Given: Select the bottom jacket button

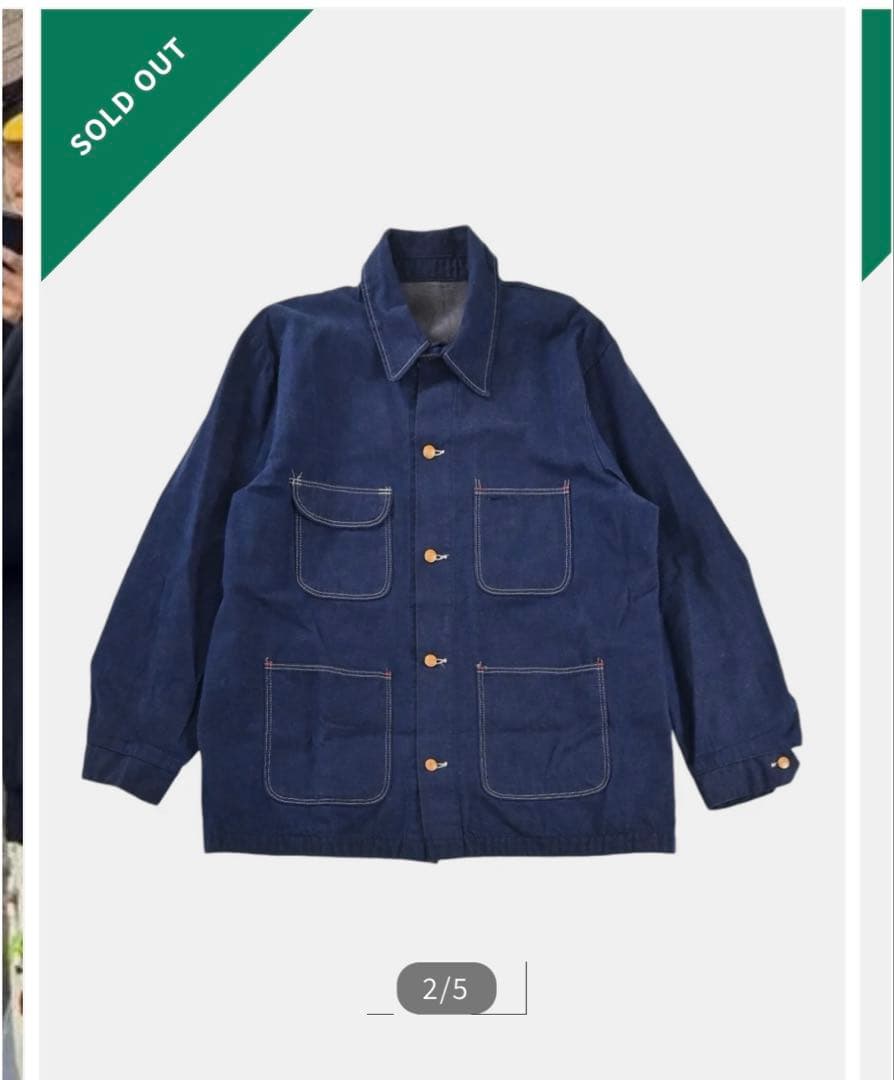Looking at the screenshot, I should [x=433, y=762].
